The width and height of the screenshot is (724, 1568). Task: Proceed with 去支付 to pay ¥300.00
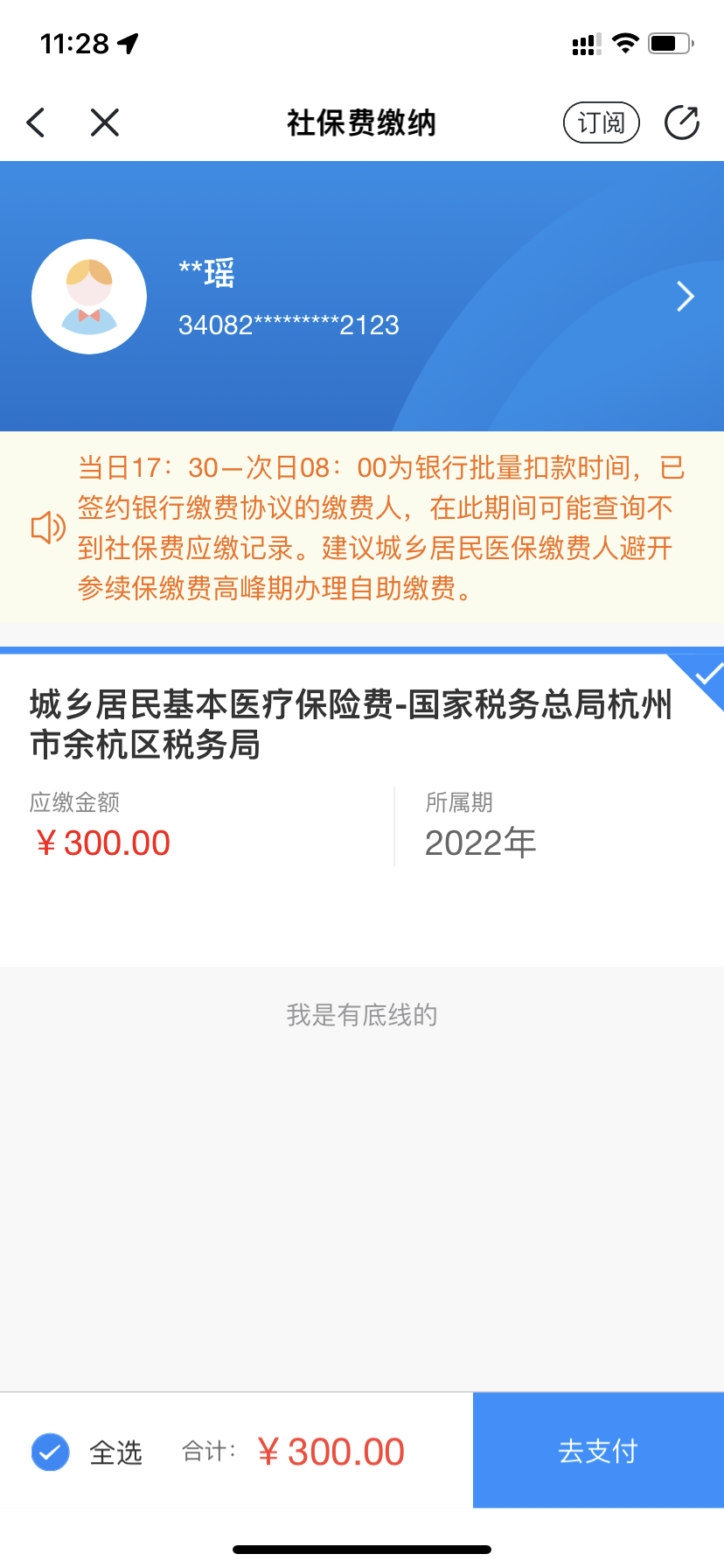pyautogui.click(x=598, y=1451)
